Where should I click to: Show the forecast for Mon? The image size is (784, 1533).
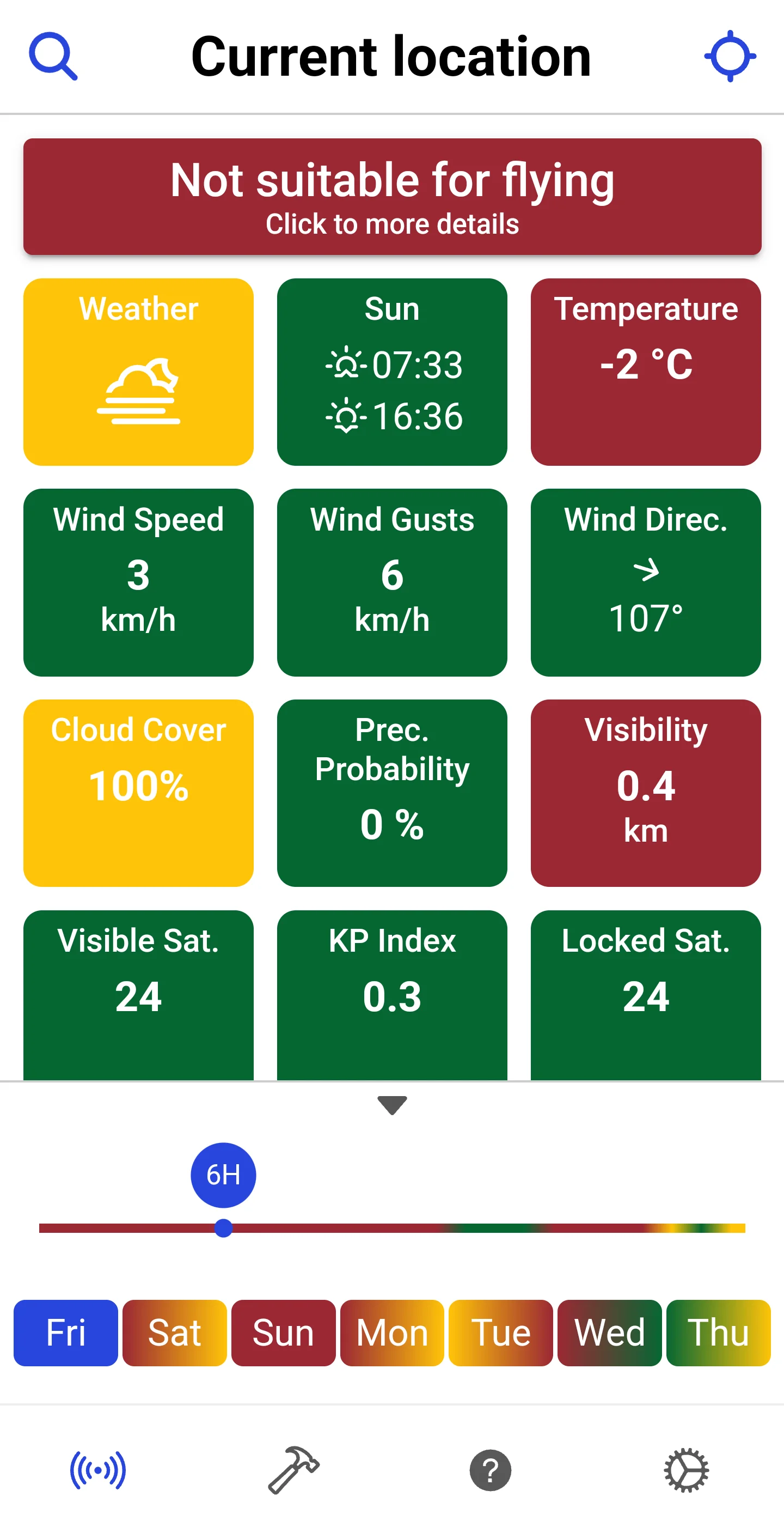pos(392,1333)
